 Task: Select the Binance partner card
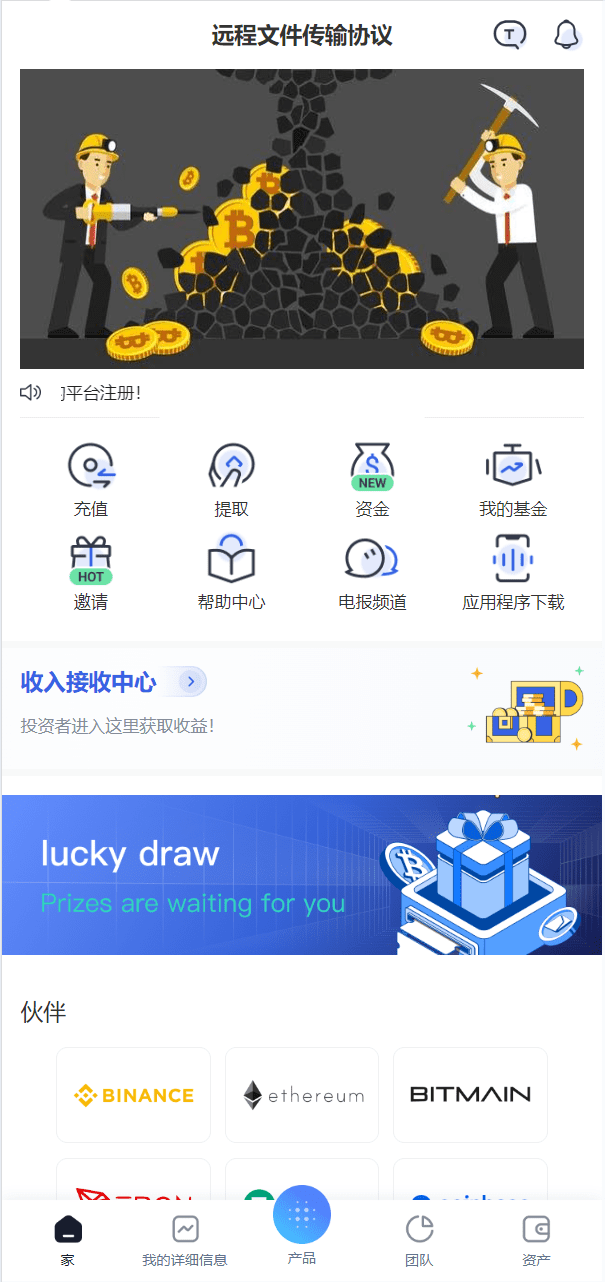(134, 1095)
